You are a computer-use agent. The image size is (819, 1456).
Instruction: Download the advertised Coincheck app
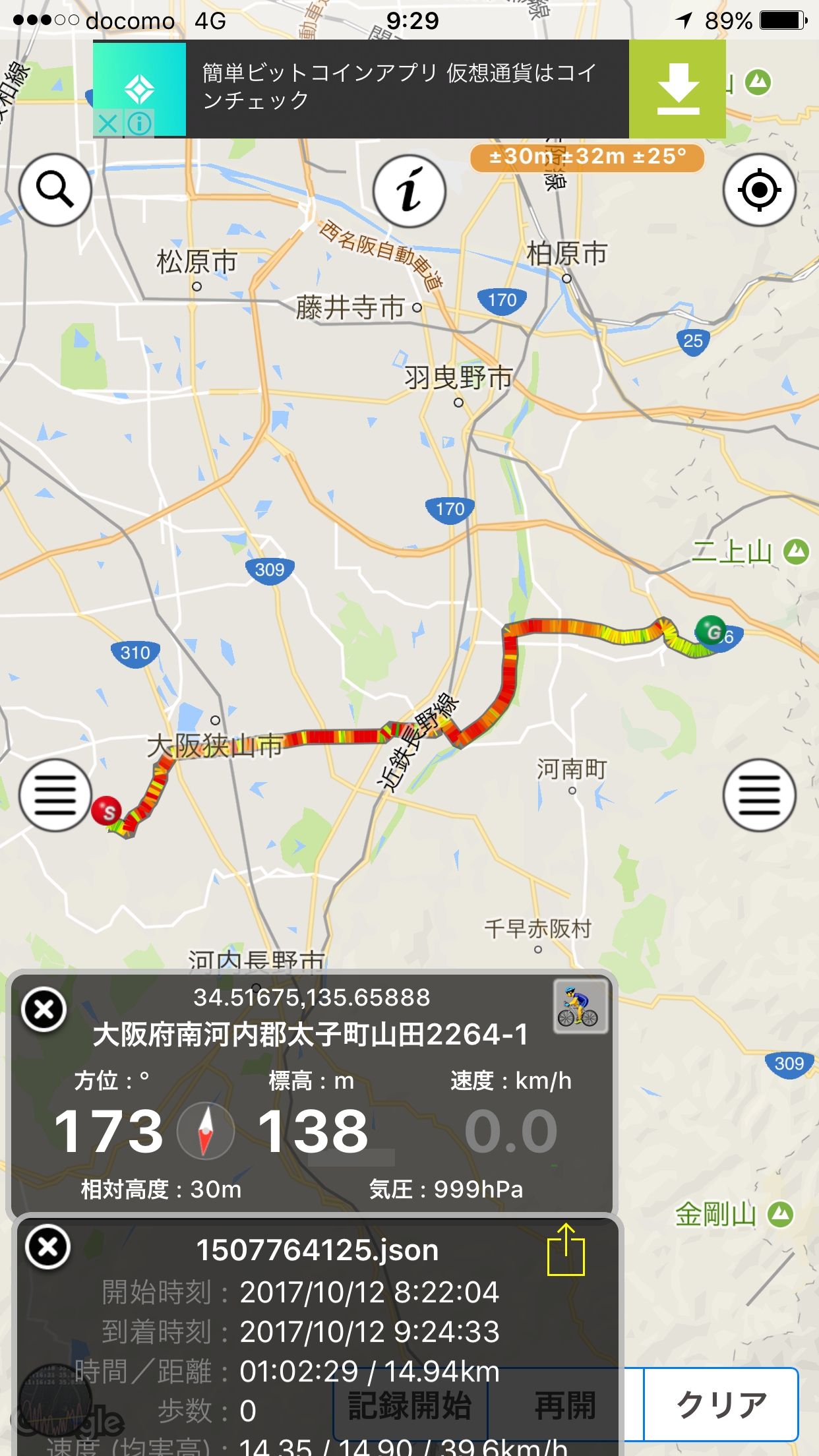[x=677, y=89]
